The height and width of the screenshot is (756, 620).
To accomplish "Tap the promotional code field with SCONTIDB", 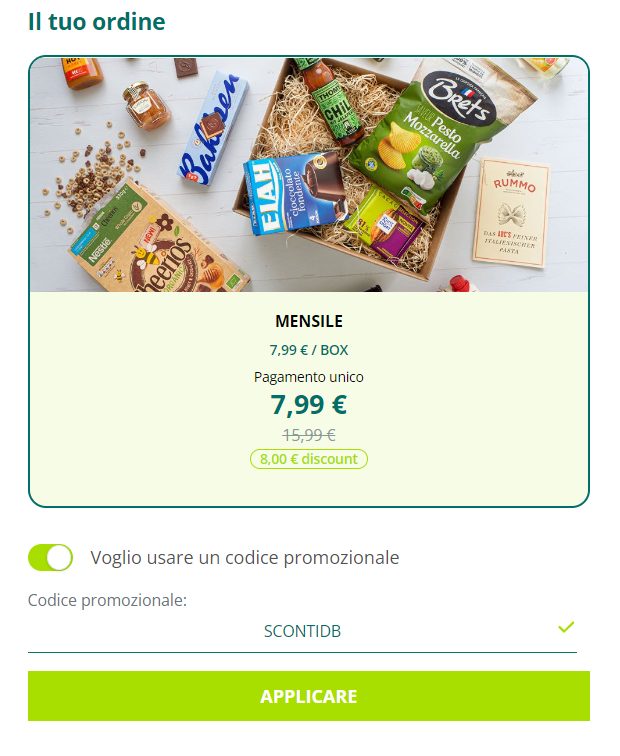I will tap(302, 631).
